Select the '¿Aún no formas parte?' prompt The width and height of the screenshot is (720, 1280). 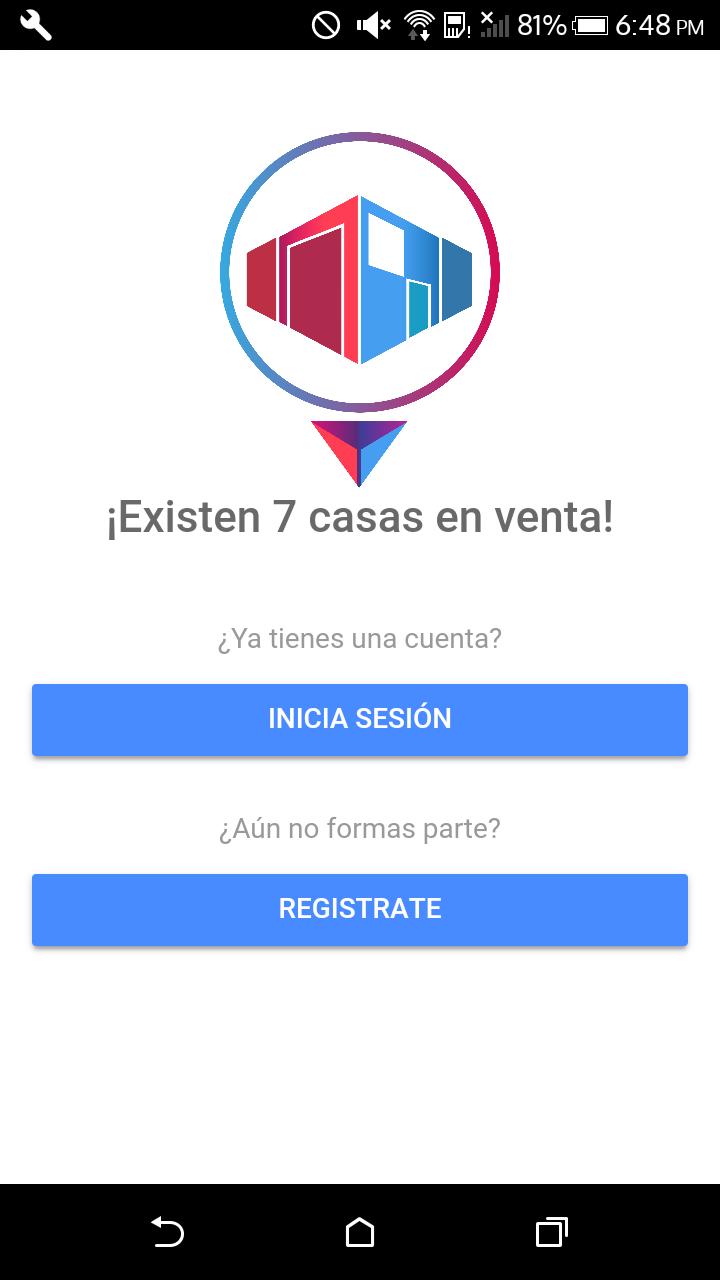[360, 827]
